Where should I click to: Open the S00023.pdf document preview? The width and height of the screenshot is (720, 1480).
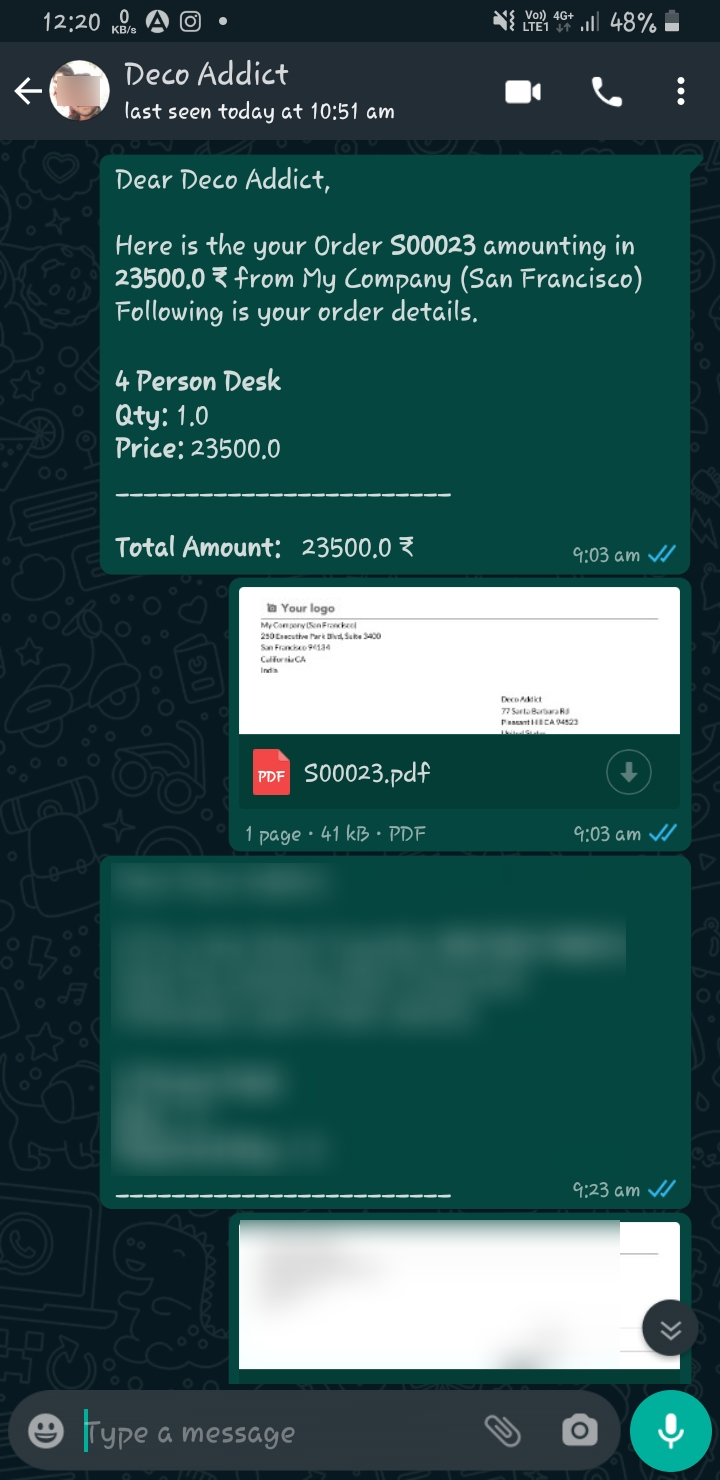click(x=459, y=661)
